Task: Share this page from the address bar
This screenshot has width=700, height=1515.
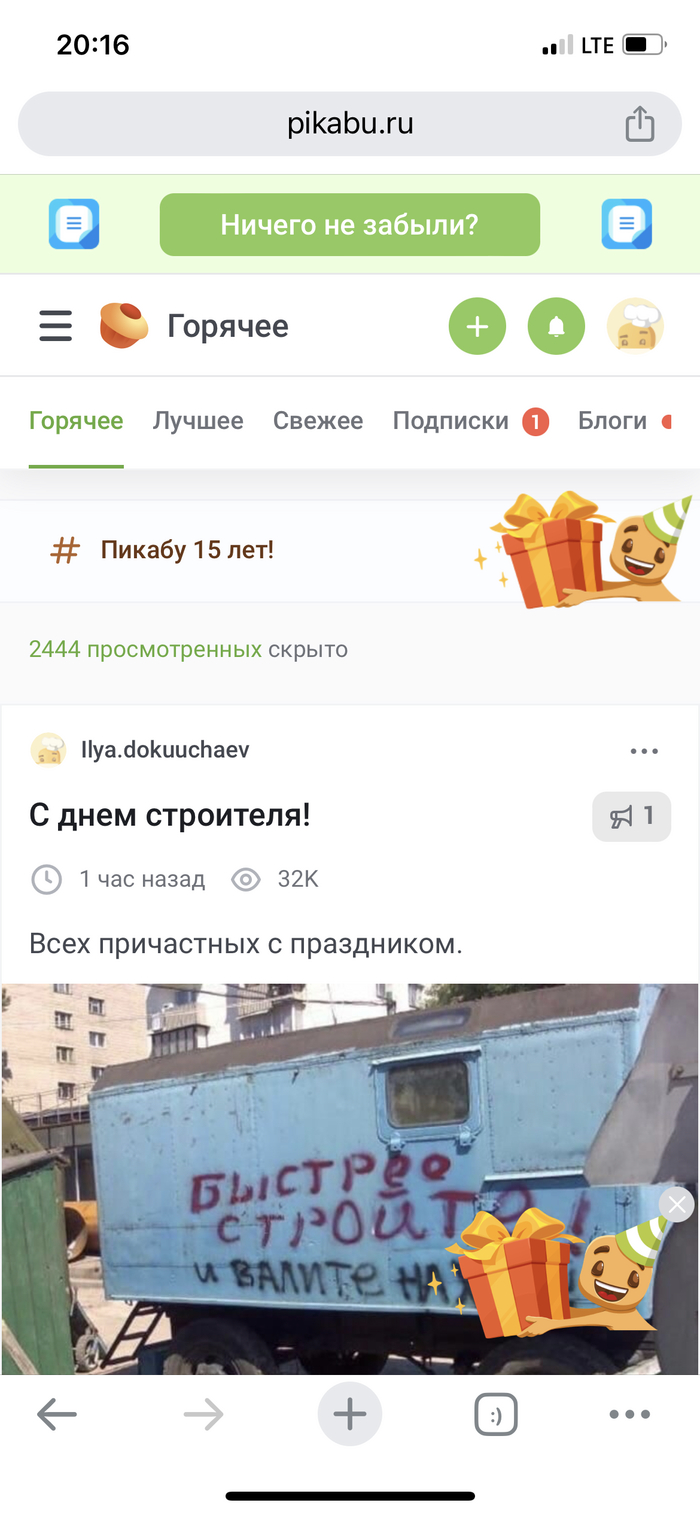Action: (x=639, y=124)
